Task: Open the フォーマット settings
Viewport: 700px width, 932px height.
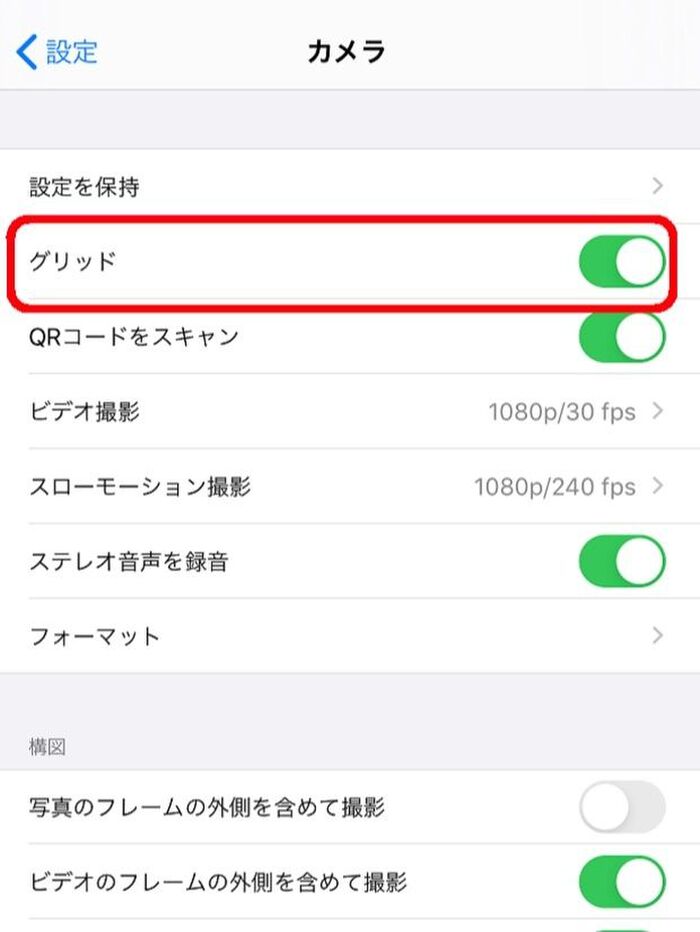Action: tap(348, 636)
